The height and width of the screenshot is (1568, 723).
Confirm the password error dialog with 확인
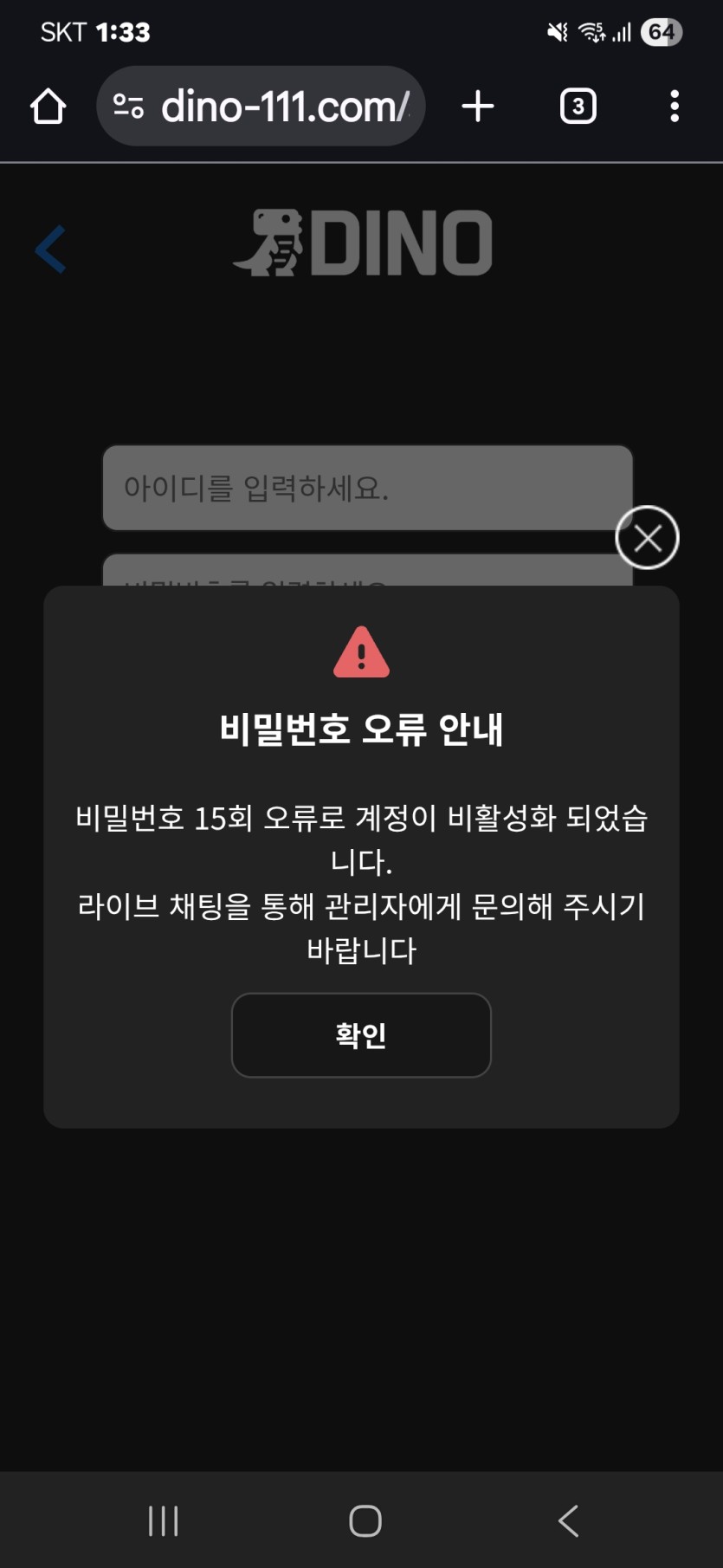coord(361,1034)
